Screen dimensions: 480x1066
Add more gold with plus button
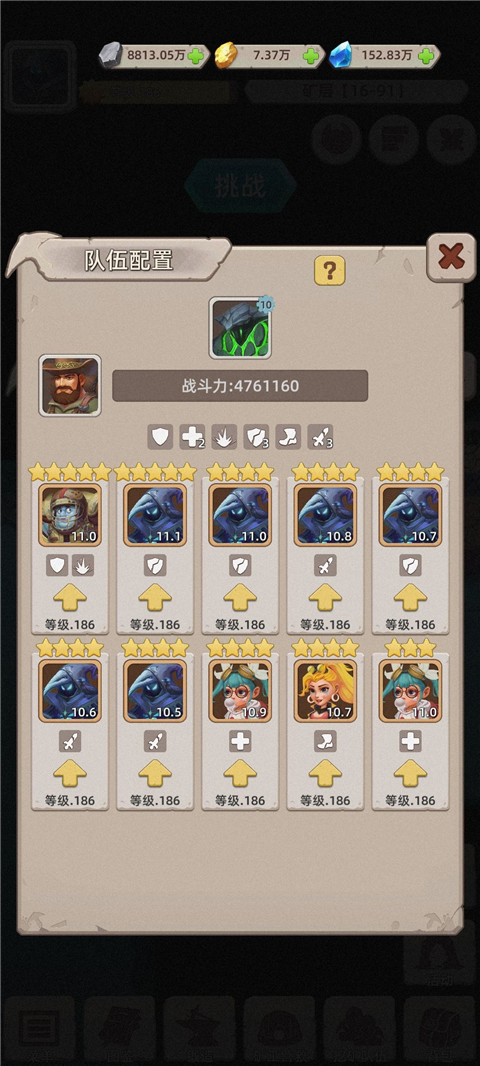311,56
